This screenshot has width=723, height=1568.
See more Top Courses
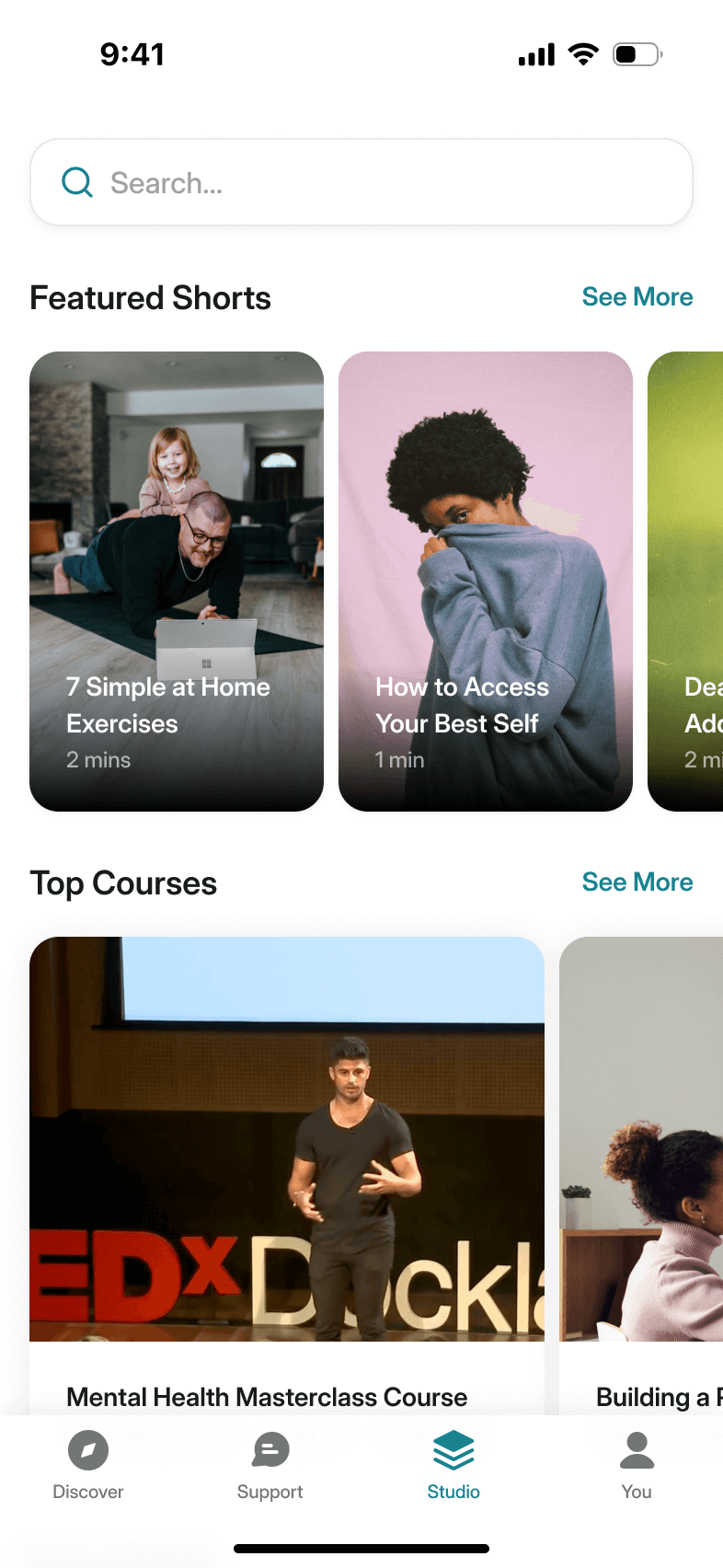tap(637, 882)
